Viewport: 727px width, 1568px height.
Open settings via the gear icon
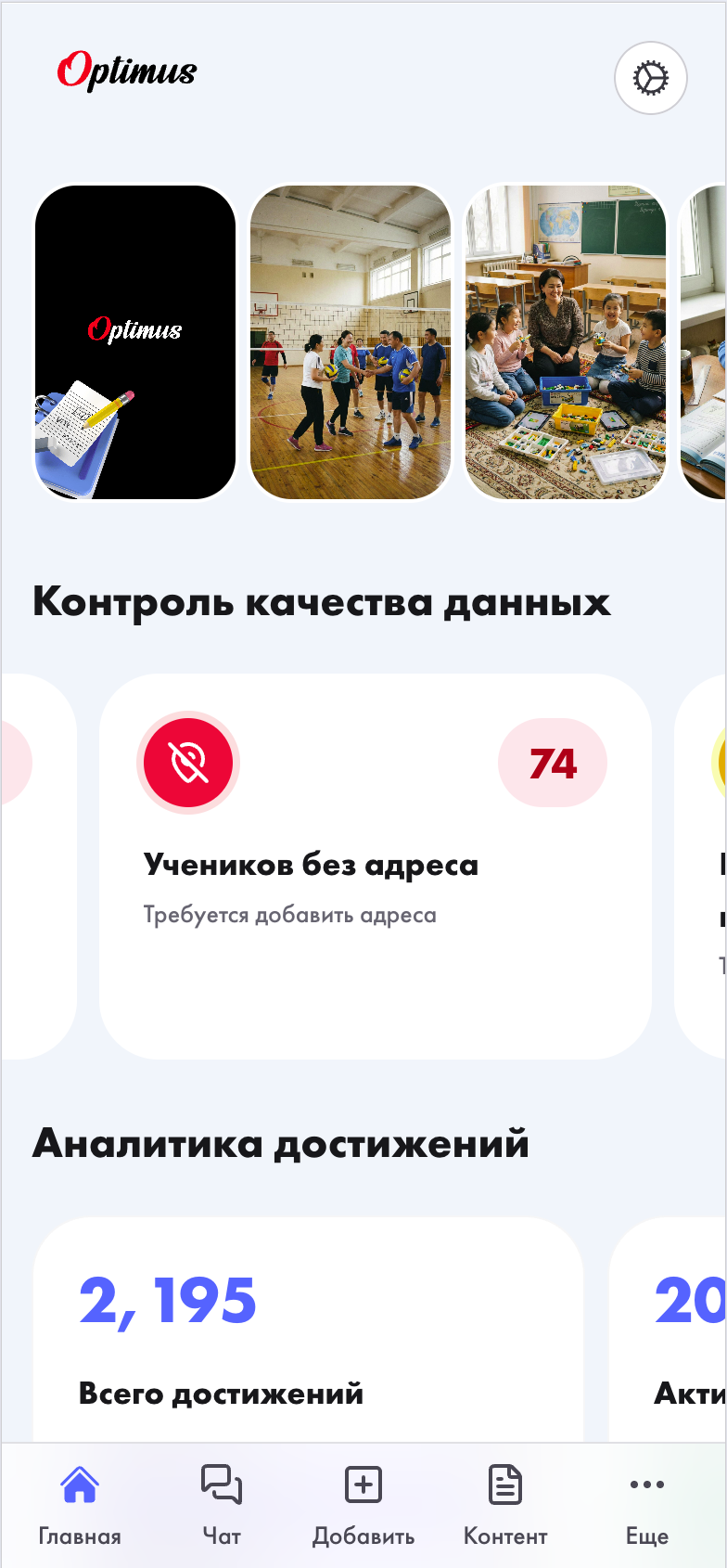click(x=650, y=78)
